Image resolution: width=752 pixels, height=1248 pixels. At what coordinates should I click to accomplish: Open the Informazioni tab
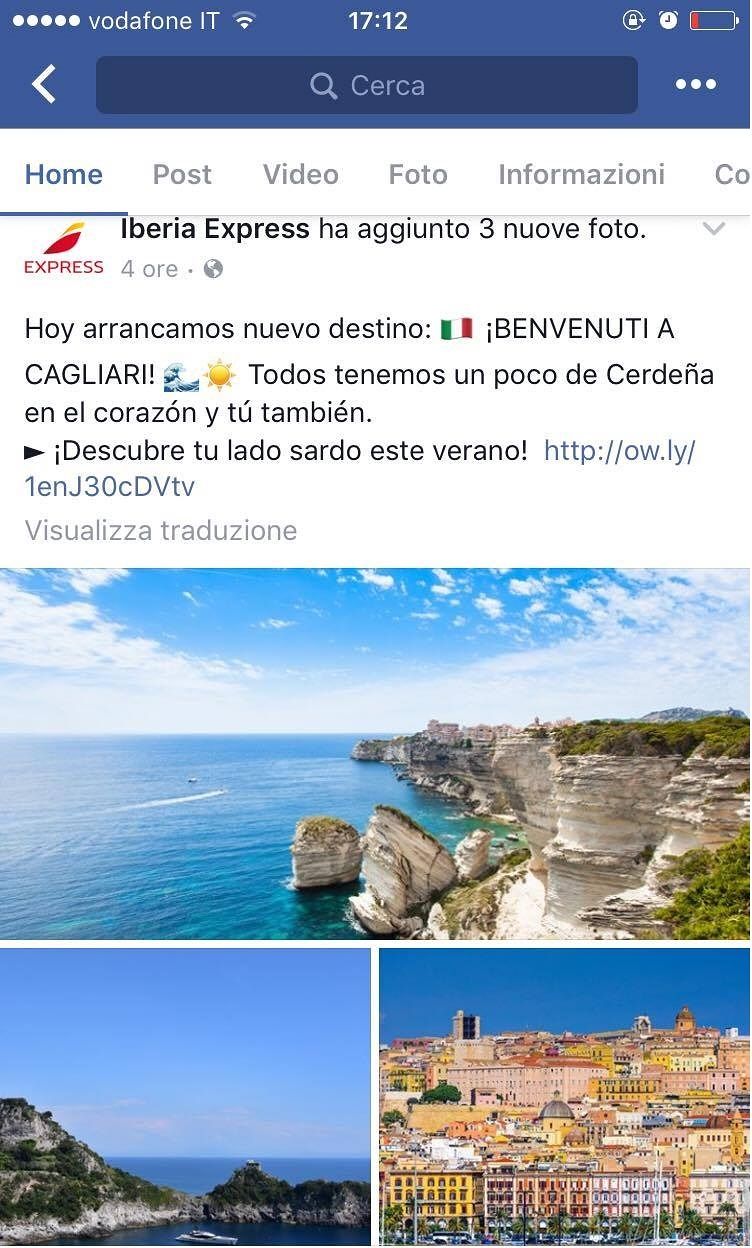click(x=581, y=174)
